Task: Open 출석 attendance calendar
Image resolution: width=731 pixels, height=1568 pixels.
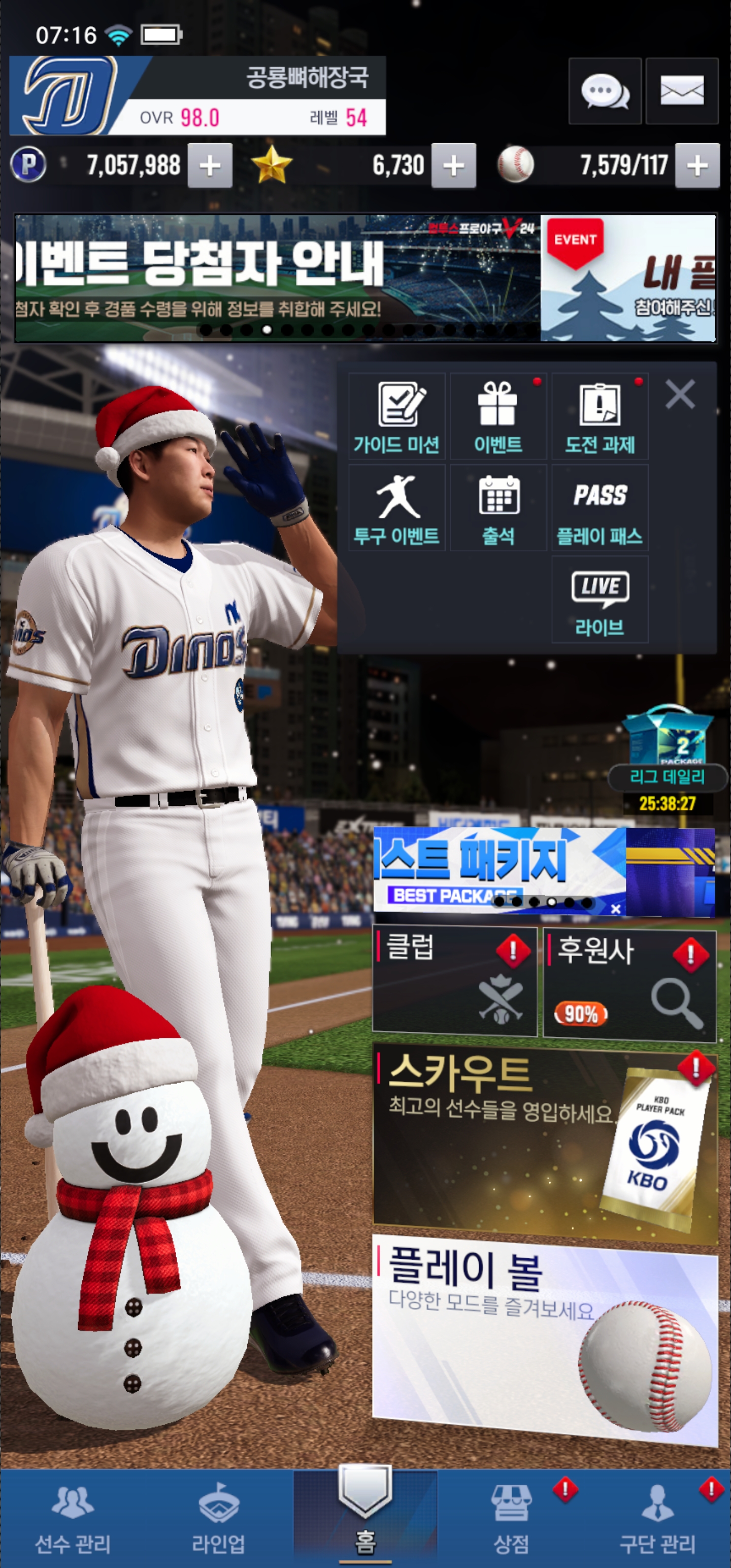Action: click(x=498, y=509)
